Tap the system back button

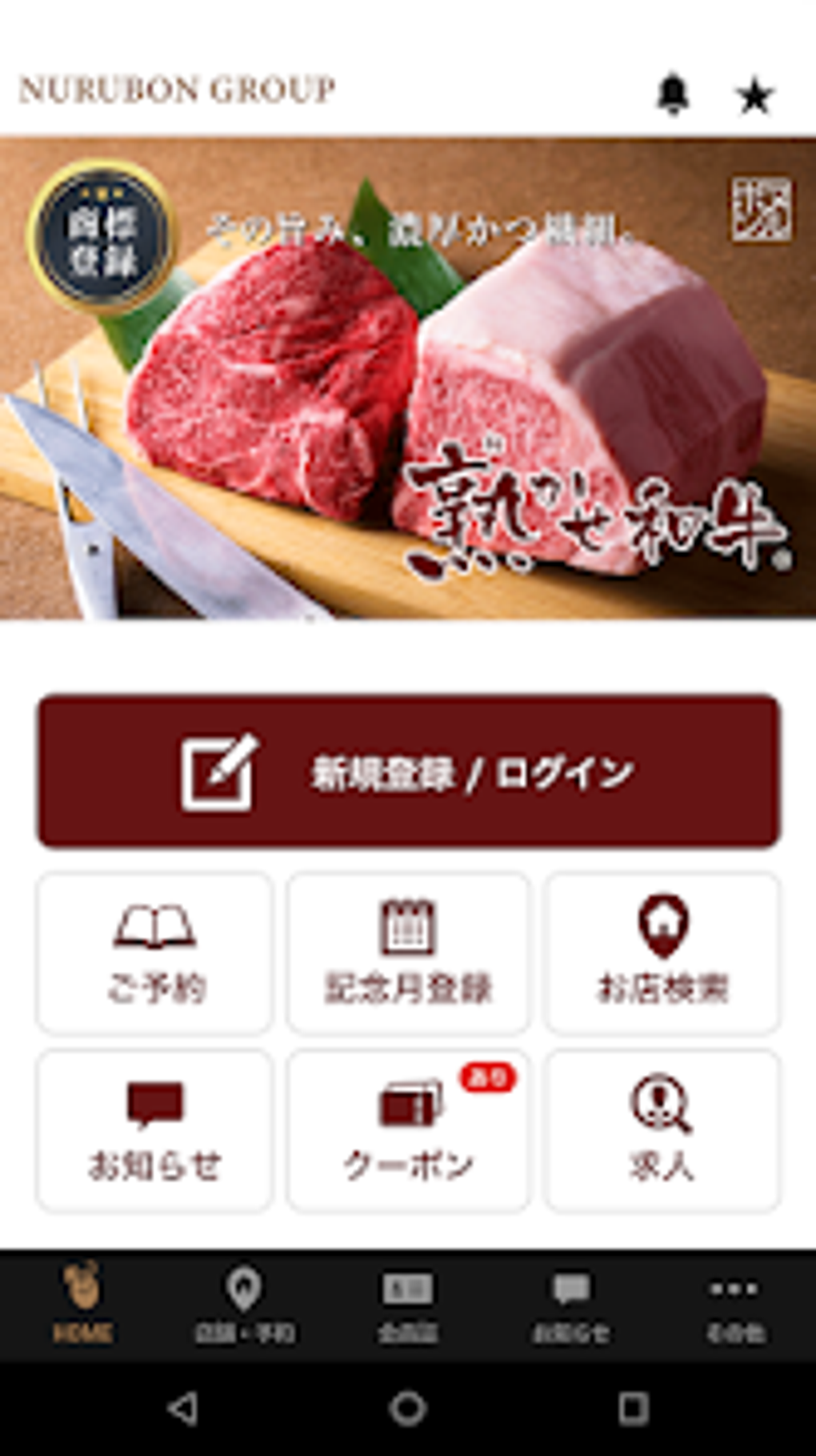[x=183, y=1408]
